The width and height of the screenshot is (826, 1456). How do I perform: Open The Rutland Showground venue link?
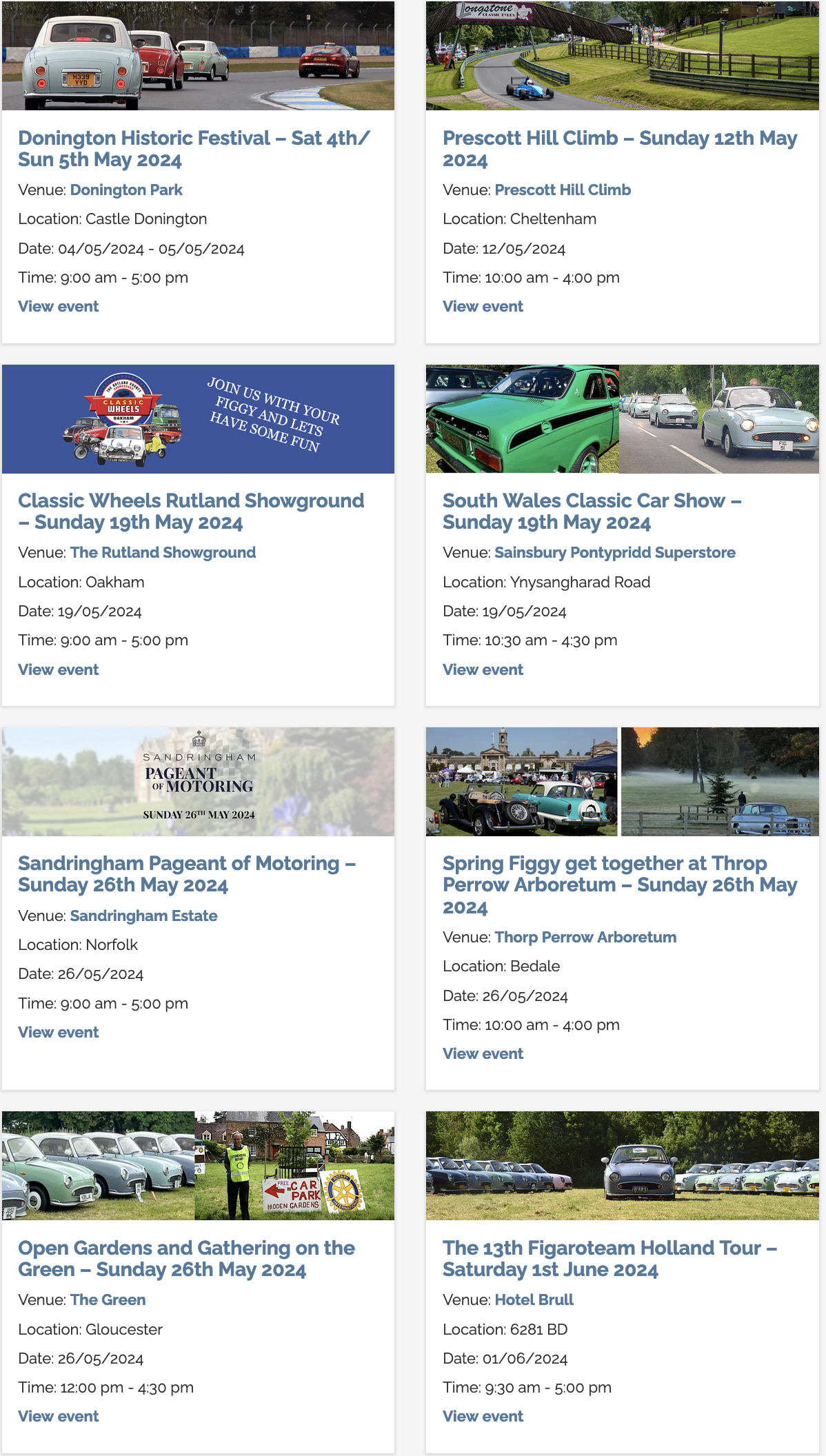[163, 553]
